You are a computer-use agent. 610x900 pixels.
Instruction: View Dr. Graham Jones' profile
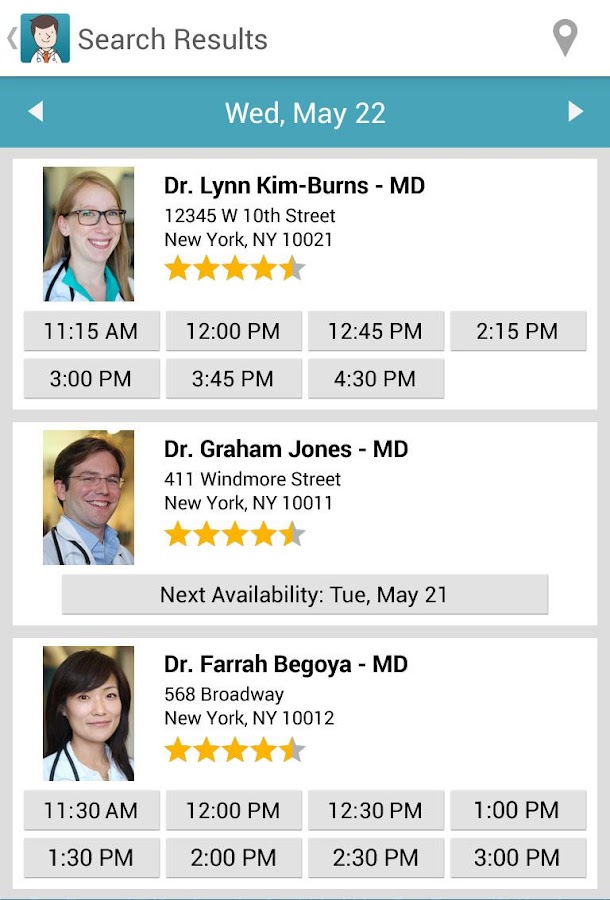coord(286,450)
